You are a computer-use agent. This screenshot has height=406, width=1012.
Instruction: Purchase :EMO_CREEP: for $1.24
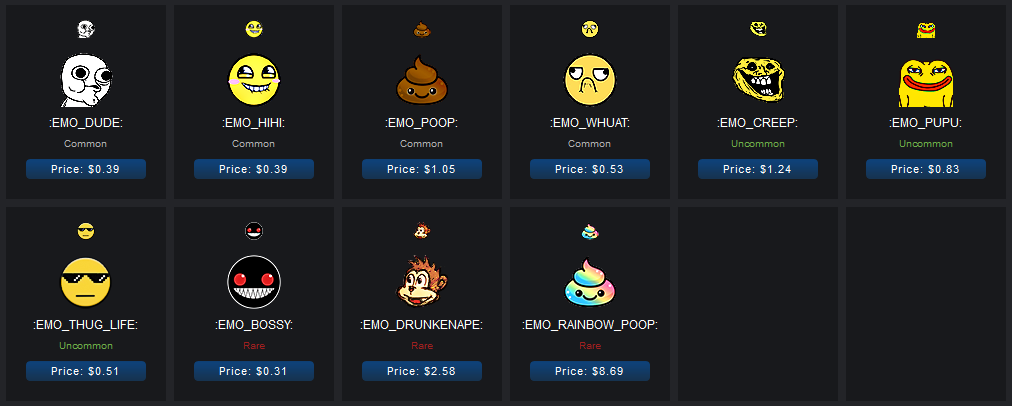click(758, 169)
